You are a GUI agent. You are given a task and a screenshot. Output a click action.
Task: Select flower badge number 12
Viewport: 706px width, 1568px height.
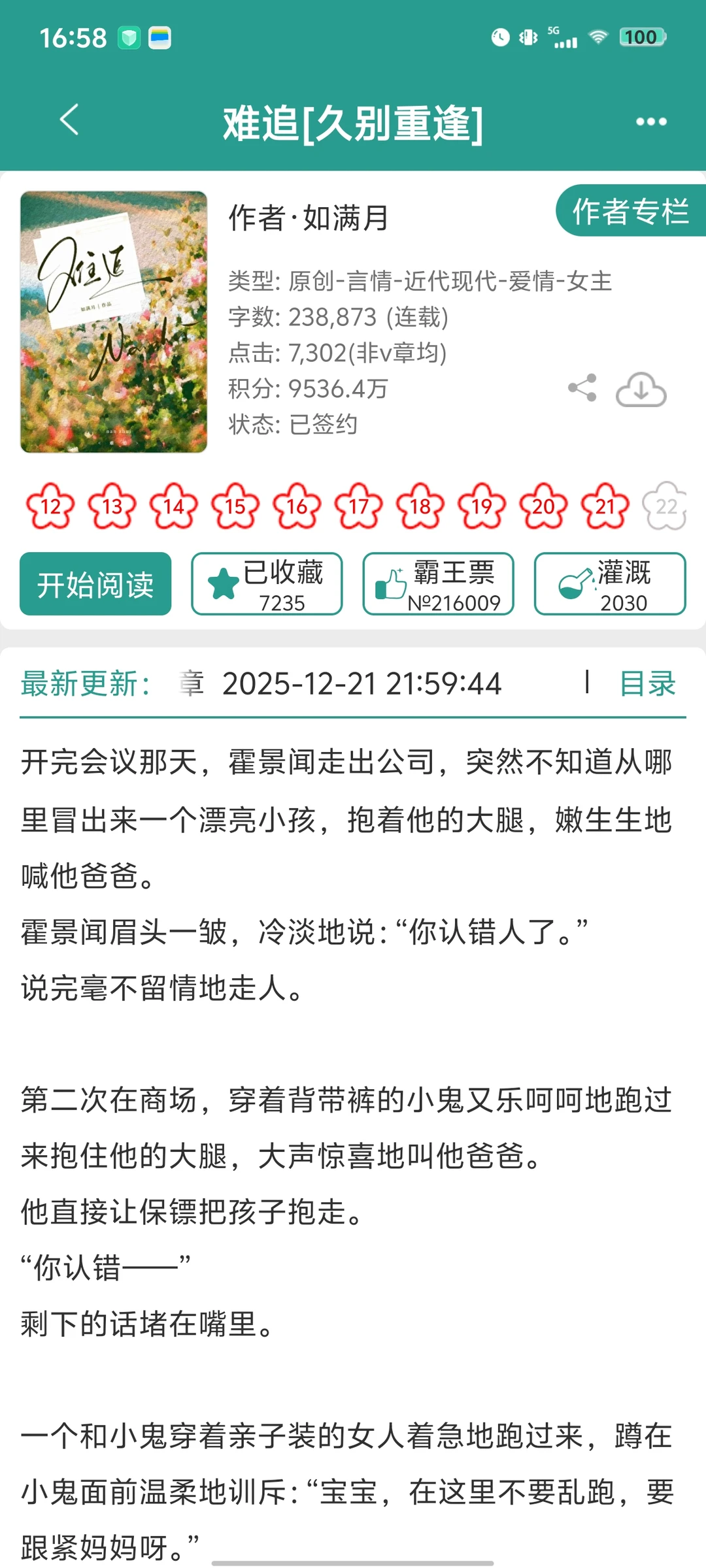click(50, 506)
